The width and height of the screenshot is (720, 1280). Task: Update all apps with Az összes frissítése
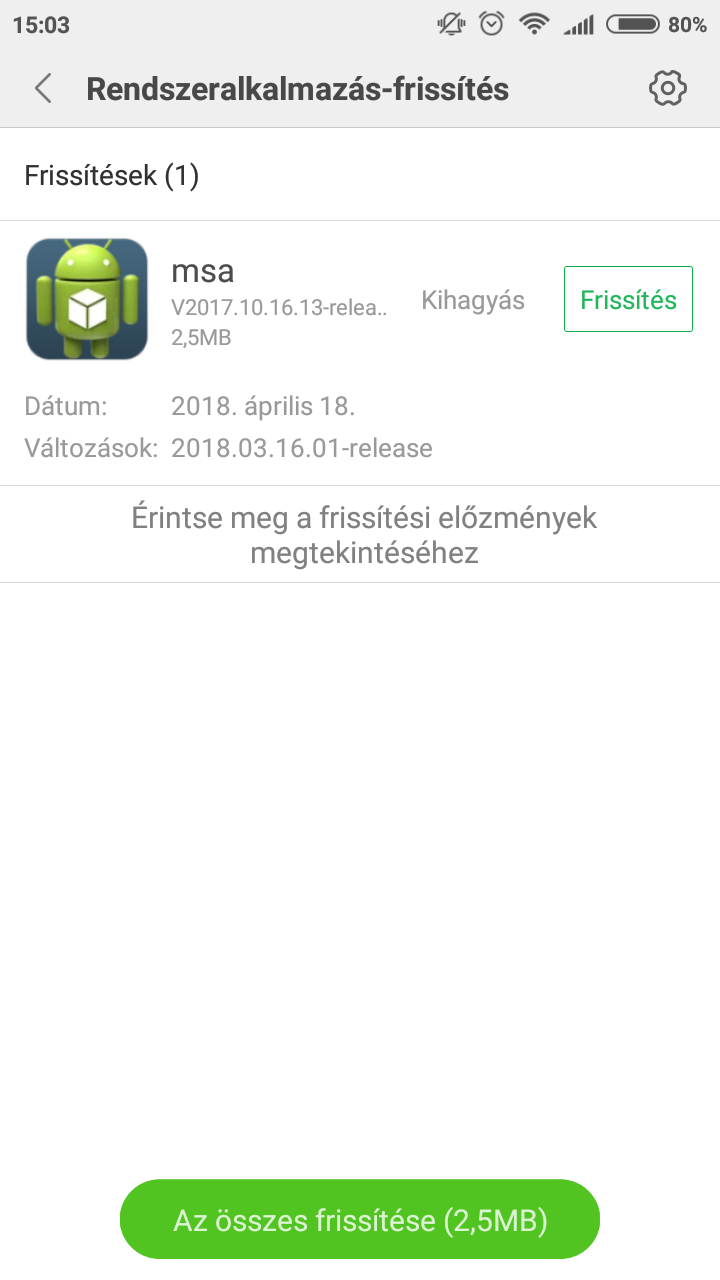point(360,1220)
